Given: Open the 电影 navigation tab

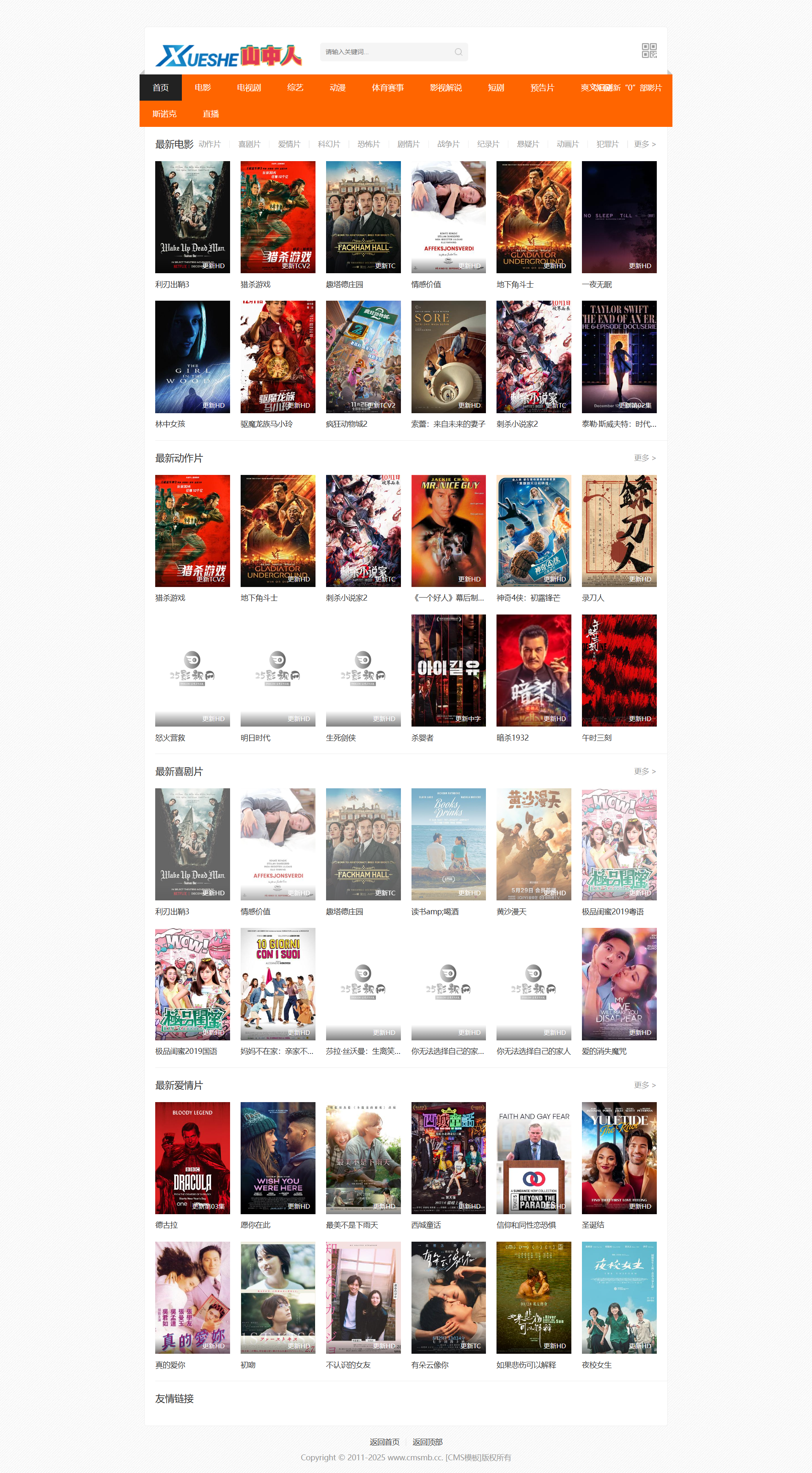Looking at the screenshot, I should [x=203, y=88].
